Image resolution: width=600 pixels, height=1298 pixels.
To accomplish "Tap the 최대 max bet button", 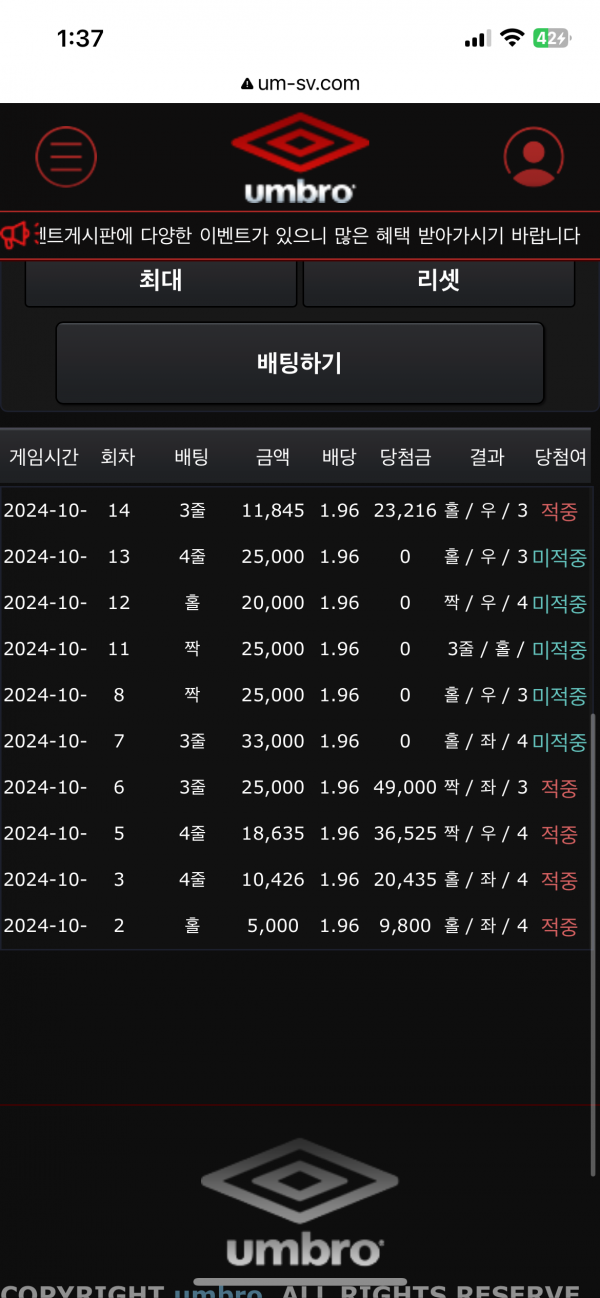I will 161,282.
